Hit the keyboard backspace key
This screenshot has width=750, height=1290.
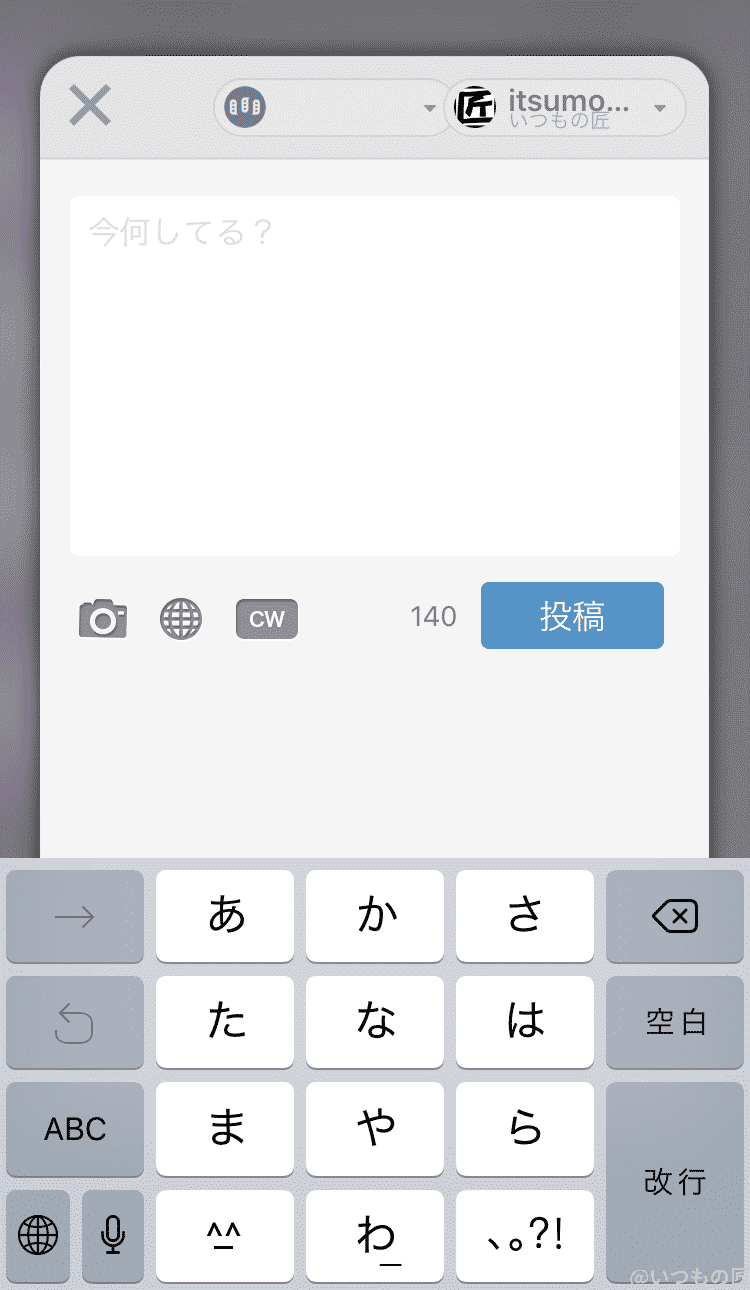pyautogui.click(x=675, y=916)
